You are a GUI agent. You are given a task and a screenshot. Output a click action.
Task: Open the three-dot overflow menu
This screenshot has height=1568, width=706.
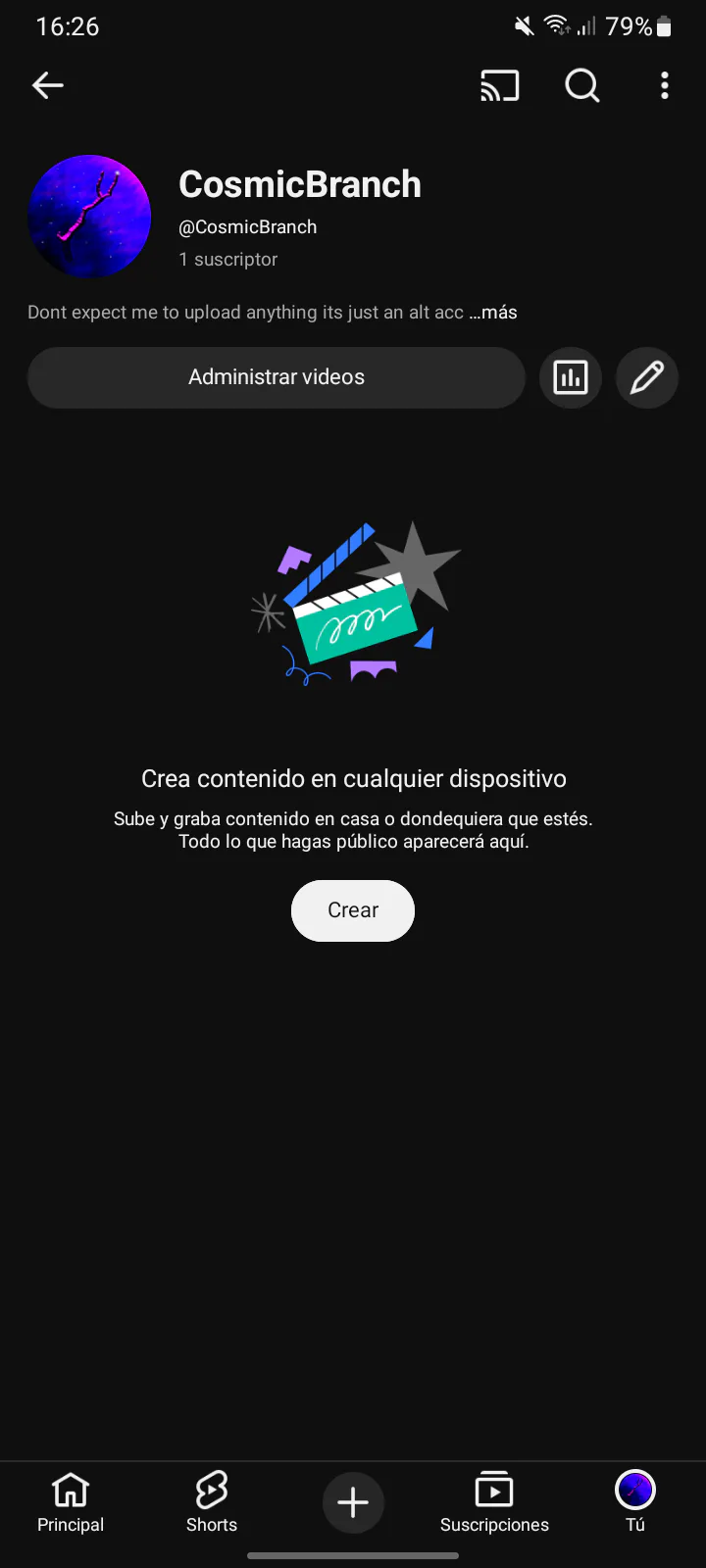(x=665, y=86)
